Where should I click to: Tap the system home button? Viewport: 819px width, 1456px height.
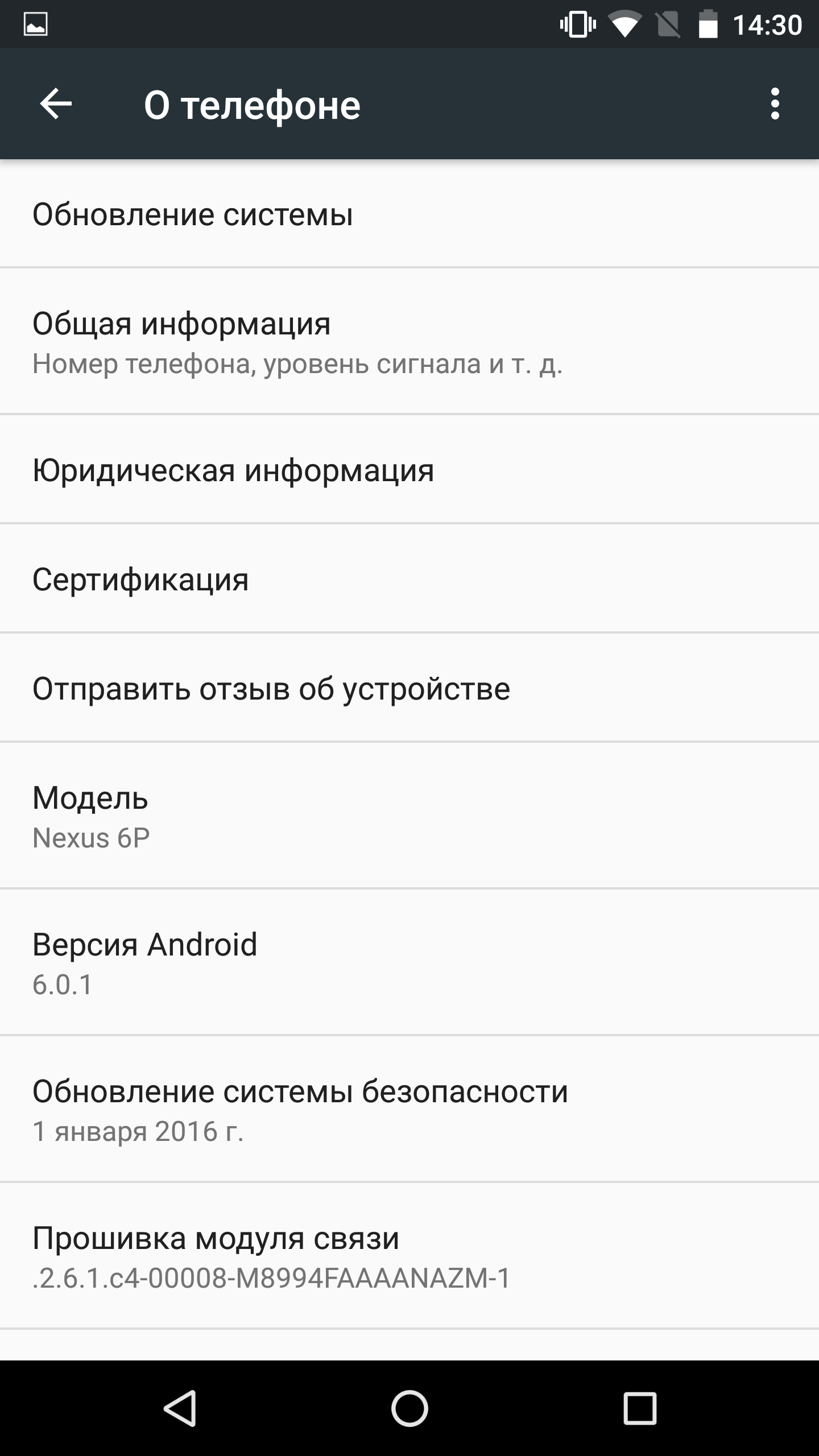(x=409, y=1408)
